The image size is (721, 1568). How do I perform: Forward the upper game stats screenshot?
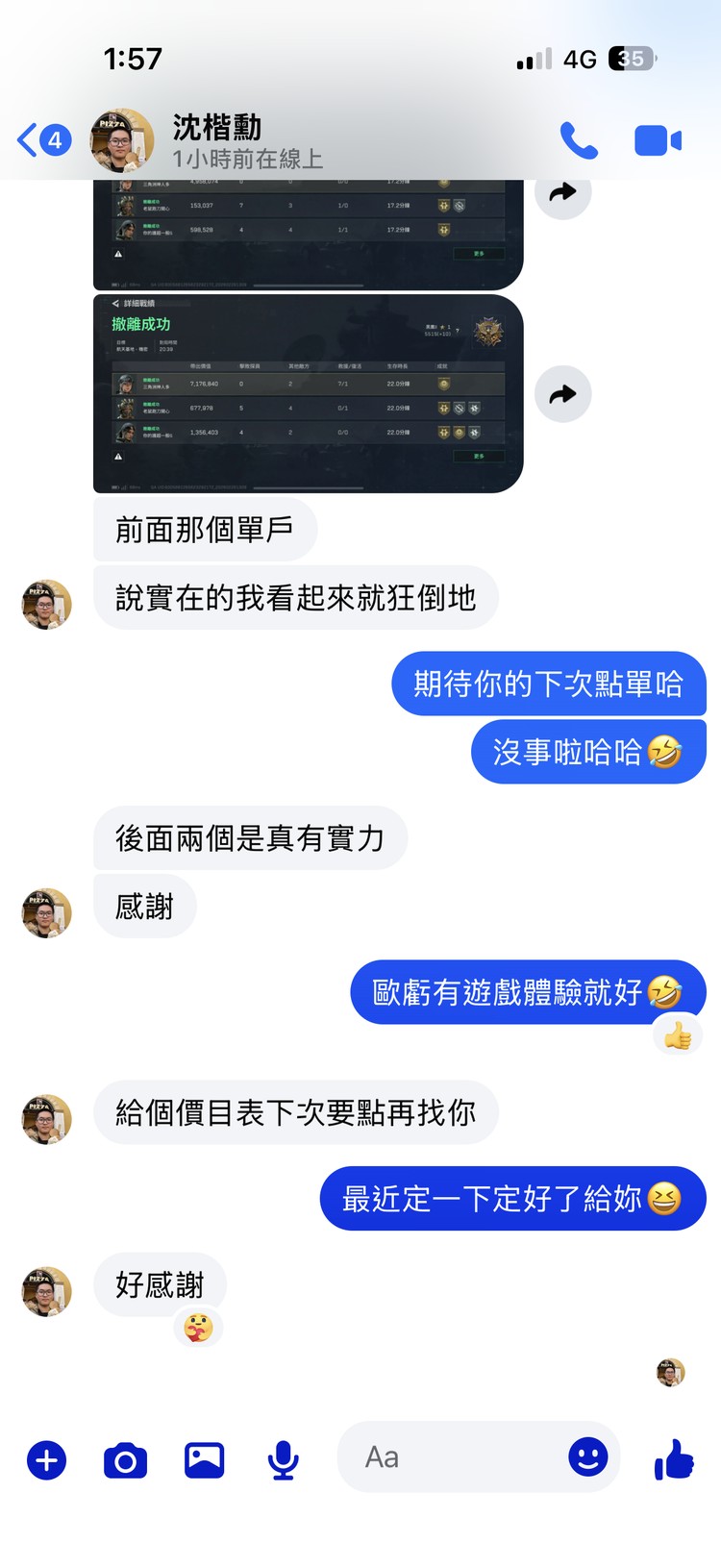click(x=563, y=191)
